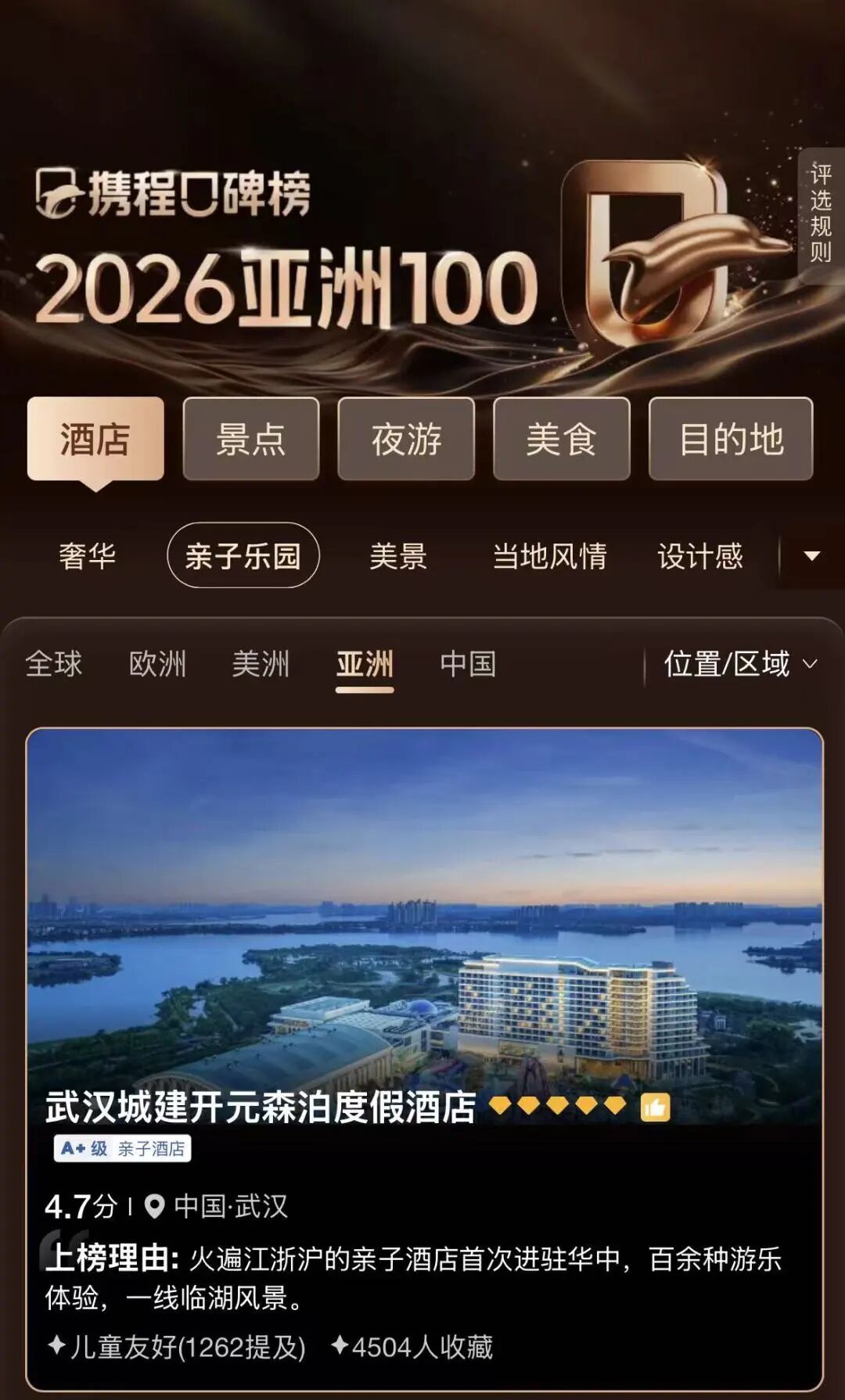Expand more hotel theme filters
This screenshot has height=1400, width=845.
pos(812,556)
